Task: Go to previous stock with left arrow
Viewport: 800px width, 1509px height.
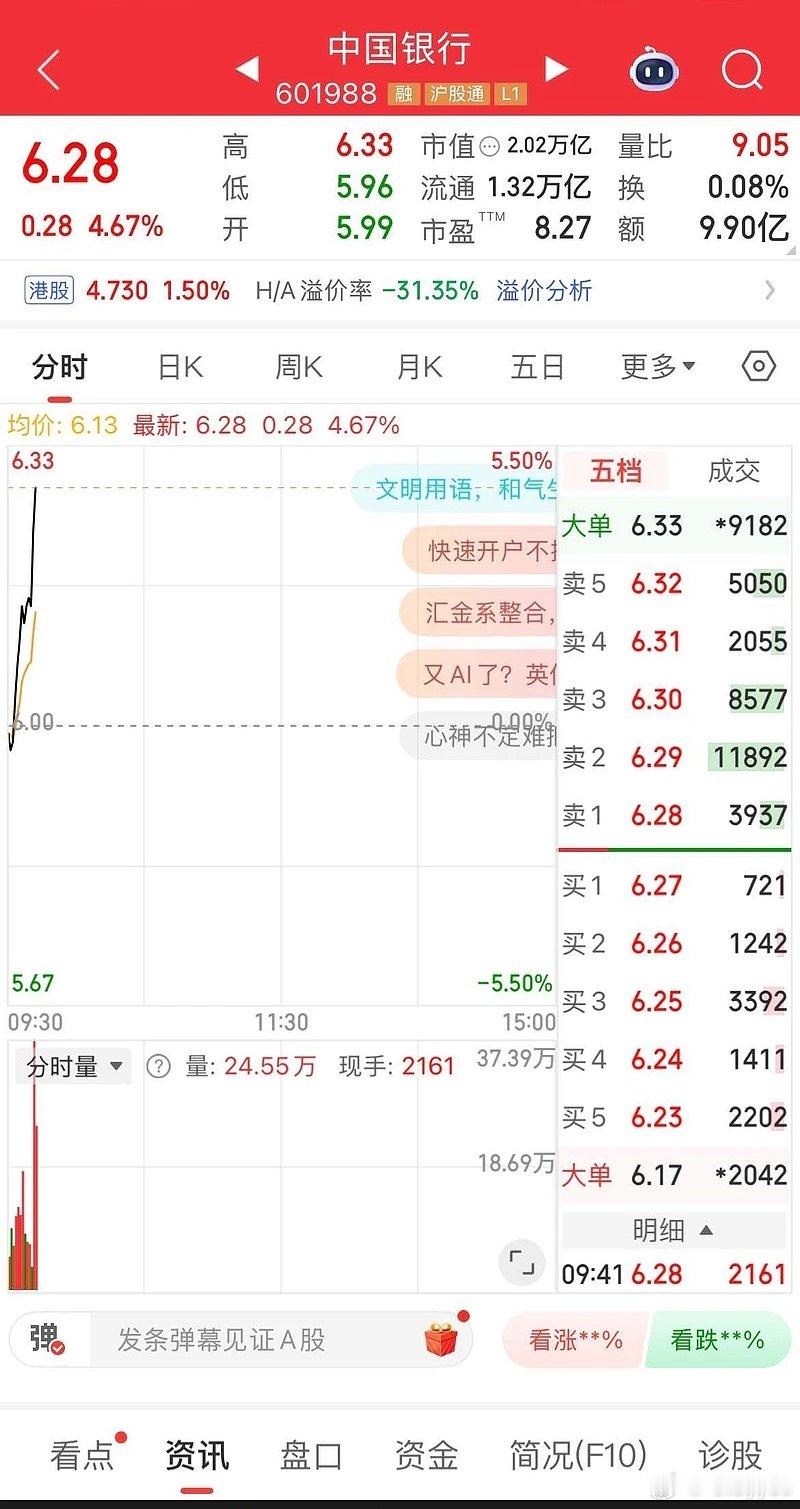Action: click(246, 70)
